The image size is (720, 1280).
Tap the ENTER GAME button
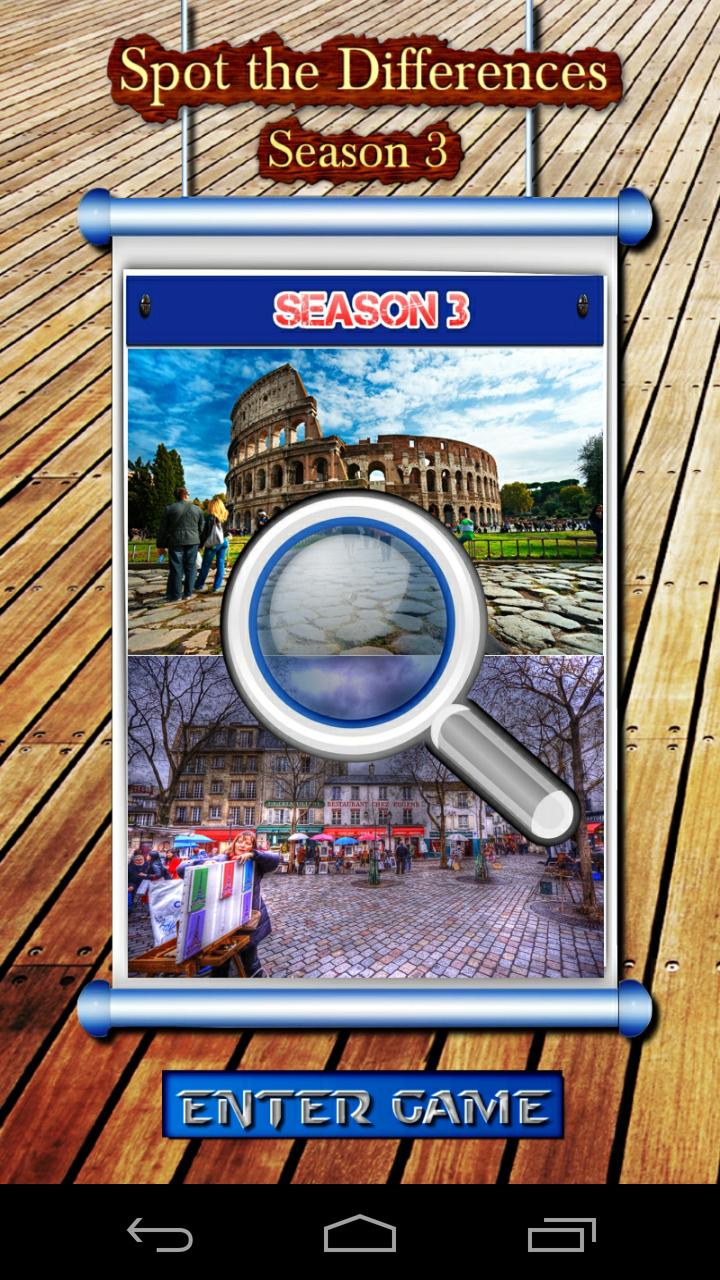pos(362,1106)
